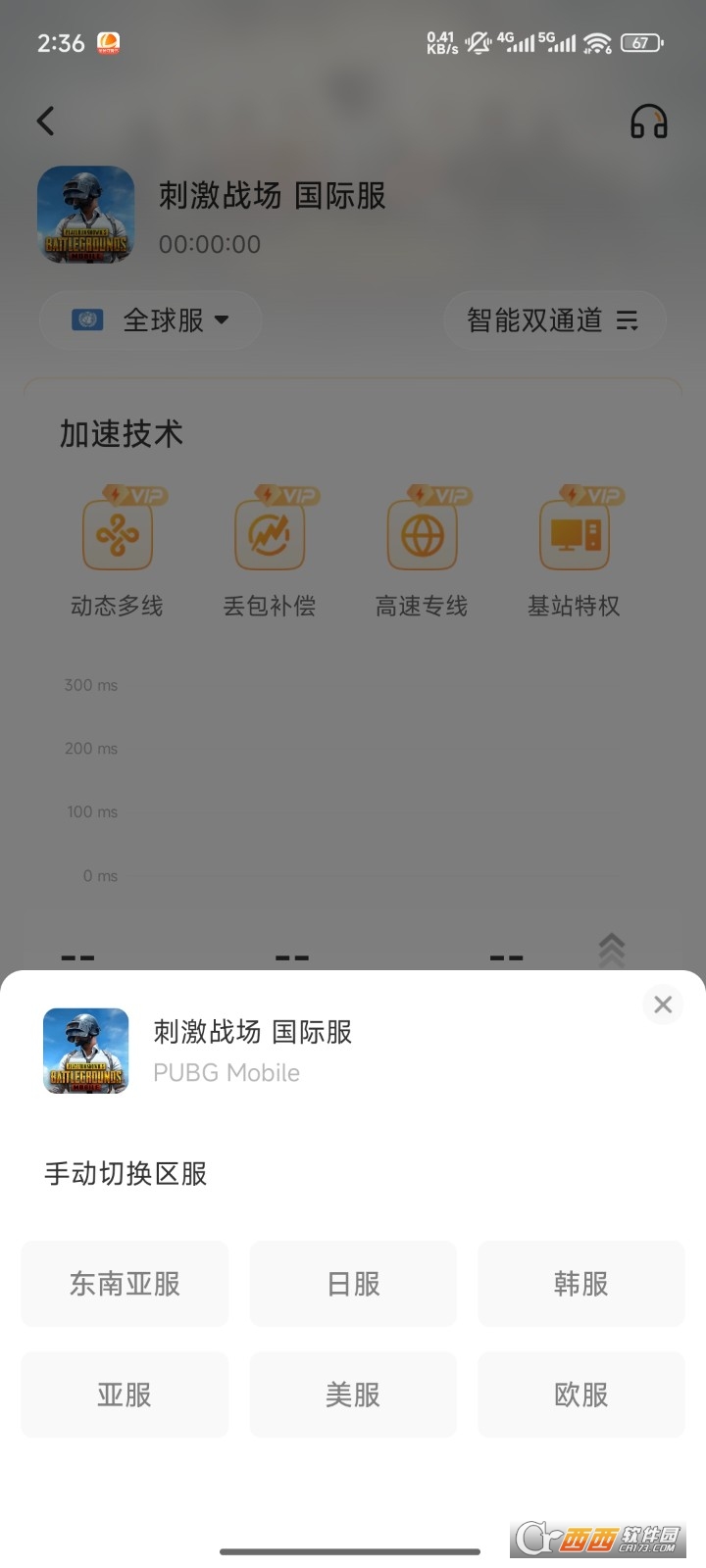Select the 丢包补偿 acceleration icon

pyautogui.click(x=271, y=529)
